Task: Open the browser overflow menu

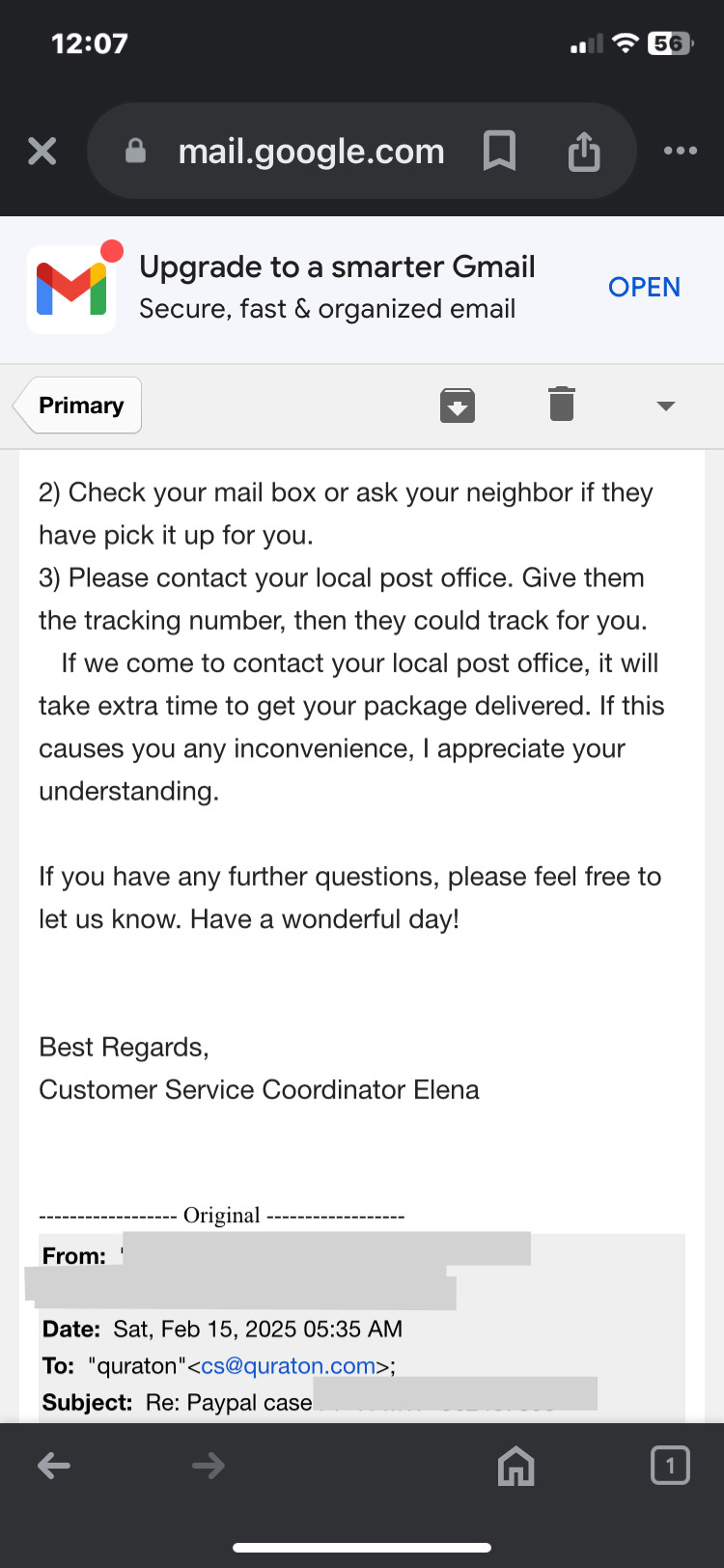Action: [x=681, y=151]
